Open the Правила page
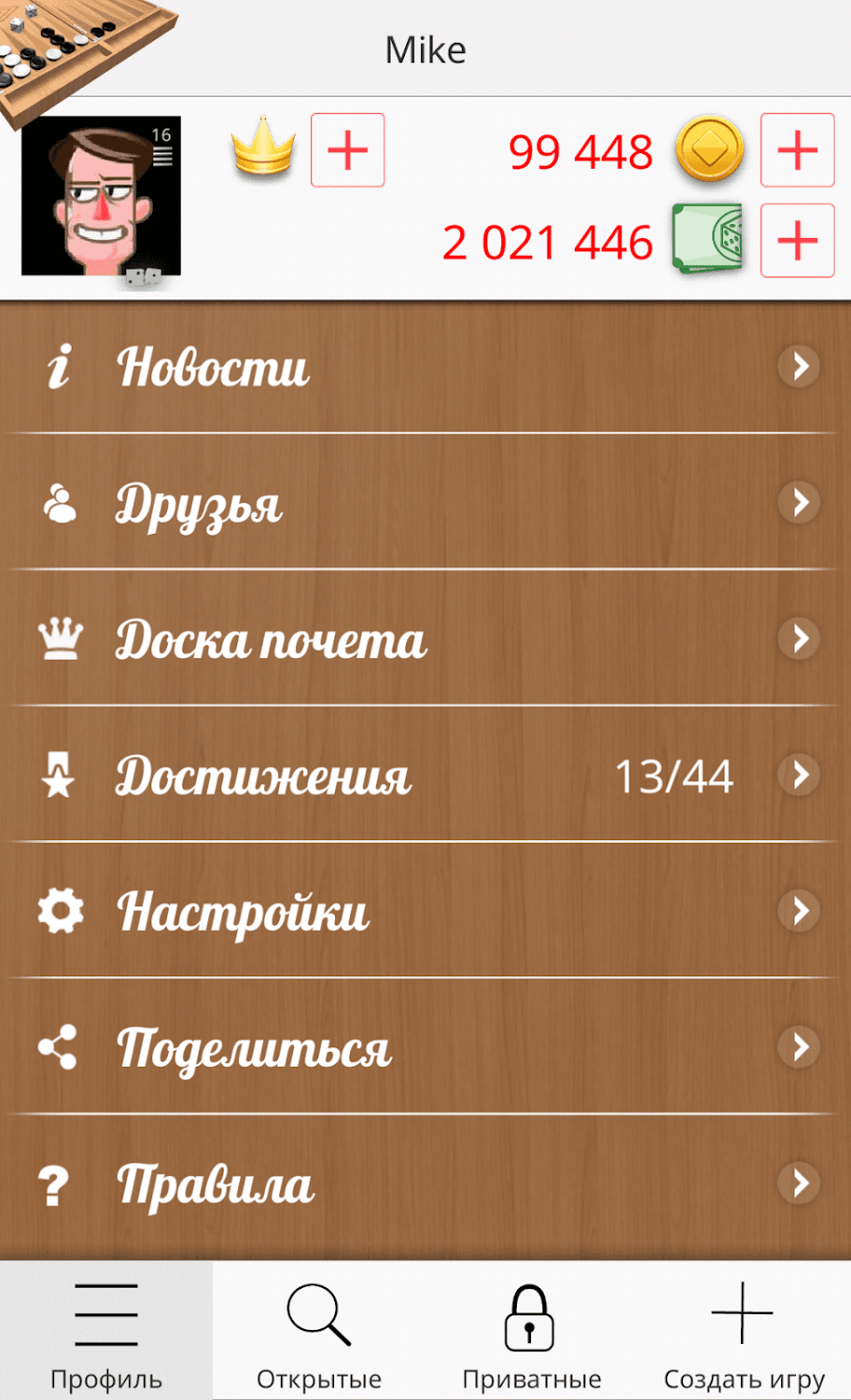This screenshot has height=1400, width=851. click(425, 1183)
